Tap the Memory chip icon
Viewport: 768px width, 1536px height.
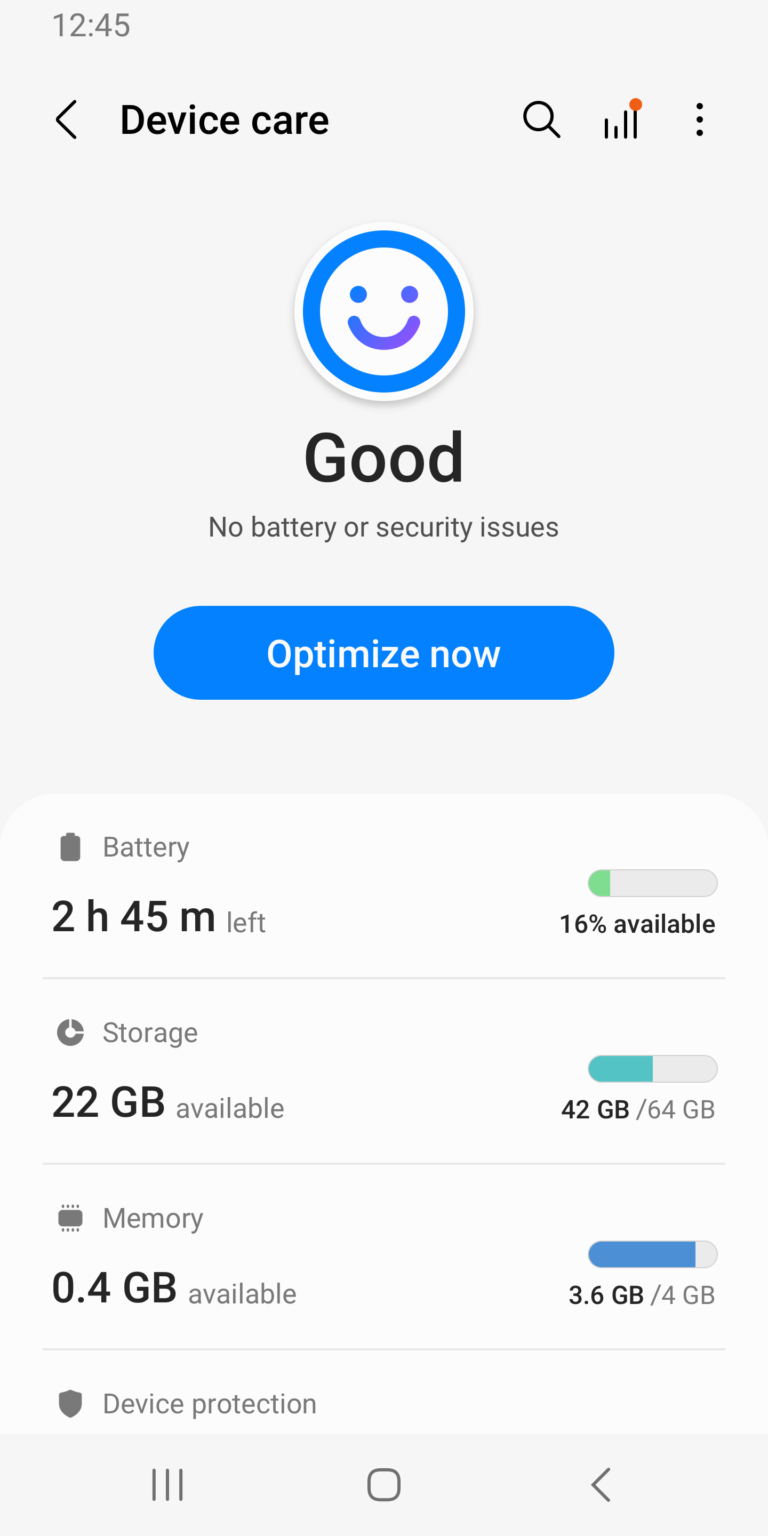[x=70, y=1217]
